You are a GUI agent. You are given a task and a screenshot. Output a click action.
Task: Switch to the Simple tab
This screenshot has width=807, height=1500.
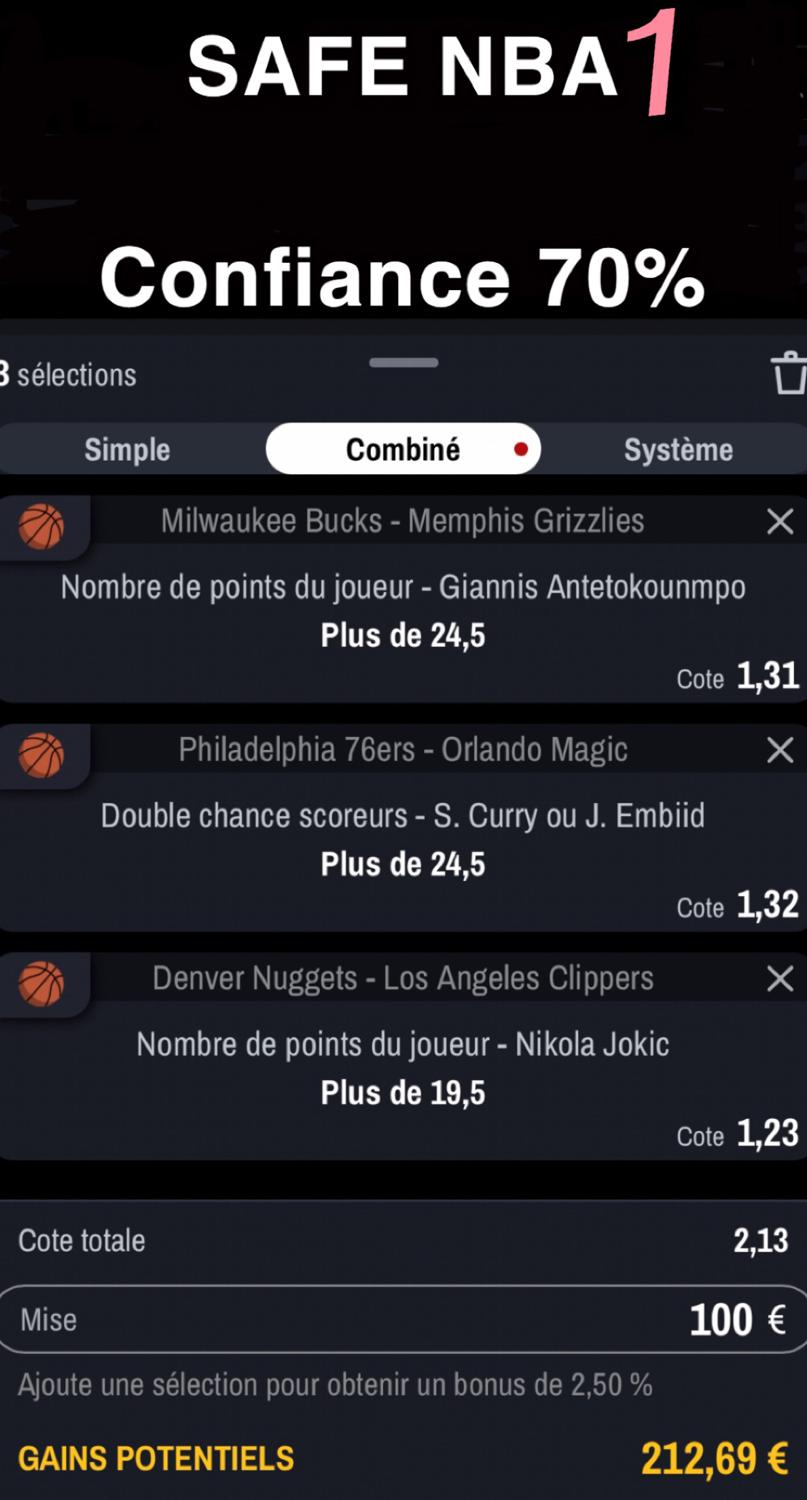(127, 450)
